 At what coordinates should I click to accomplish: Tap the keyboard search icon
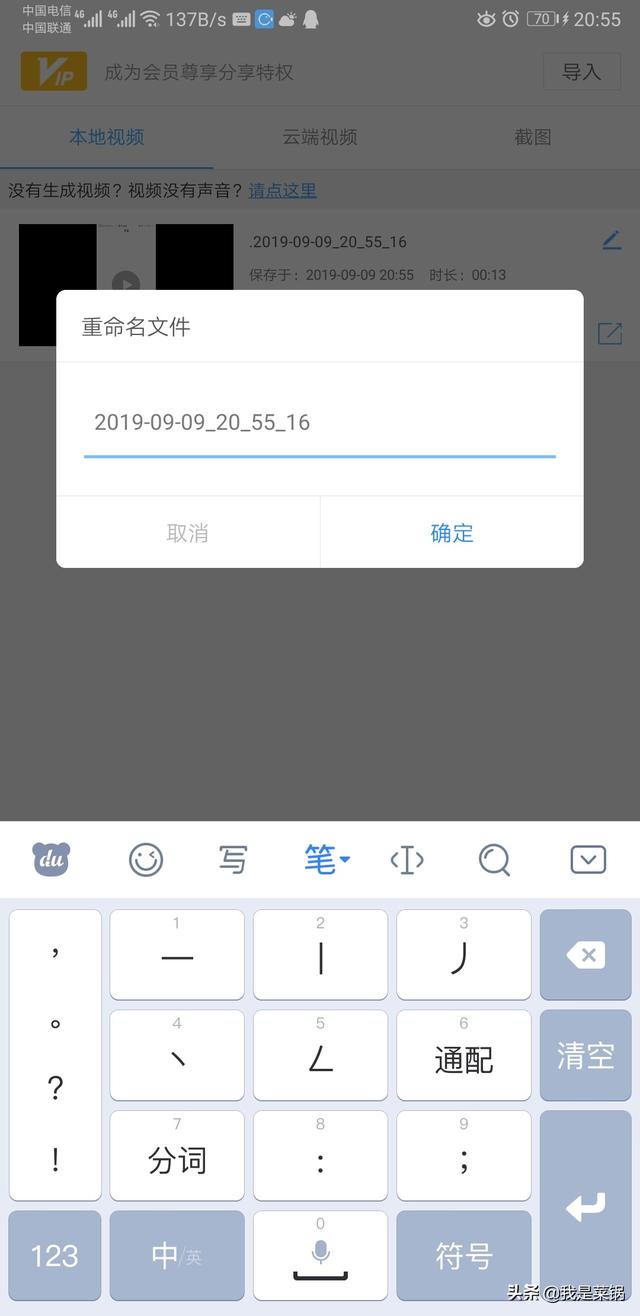[x=494, y=859]
